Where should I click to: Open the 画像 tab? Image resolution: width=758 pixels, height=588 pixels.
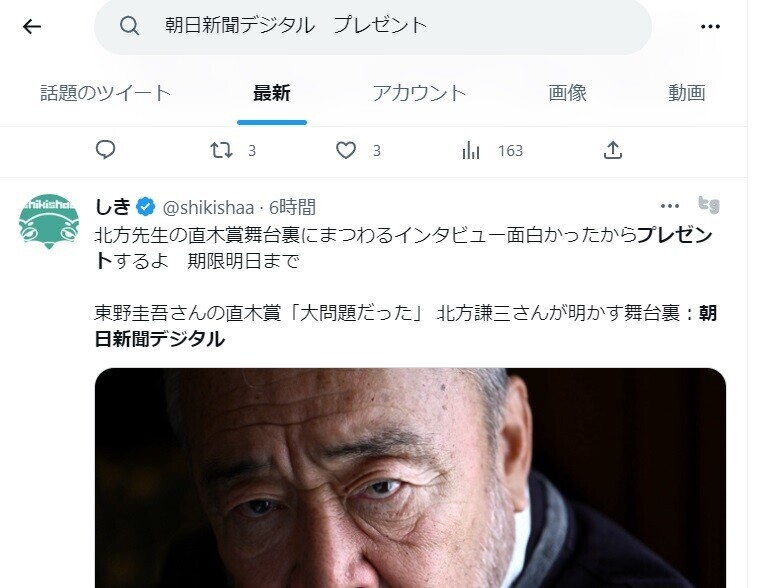pos(567,93)
